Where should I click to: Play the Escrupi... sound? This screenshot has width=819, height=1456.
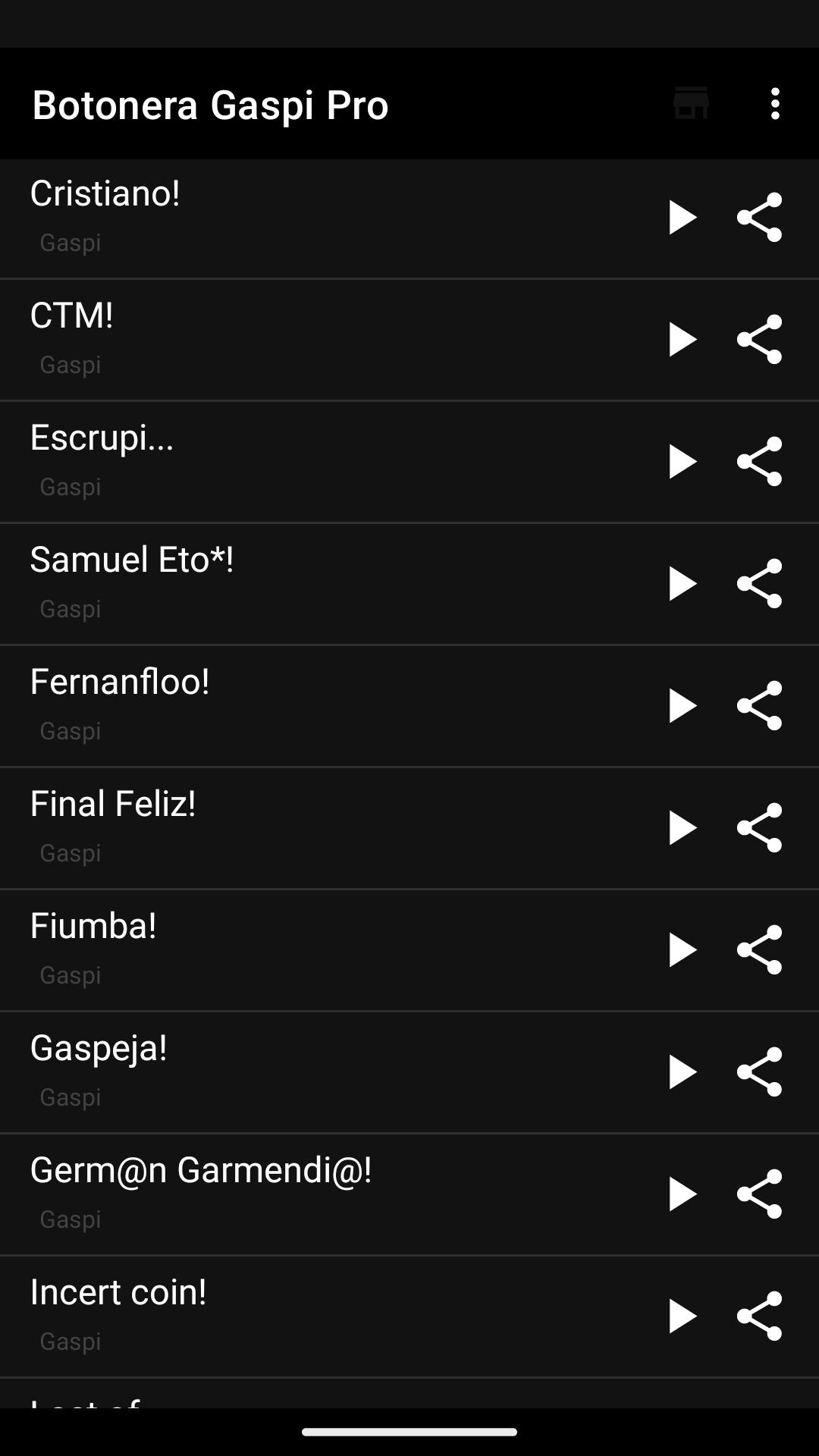(682, 462)
